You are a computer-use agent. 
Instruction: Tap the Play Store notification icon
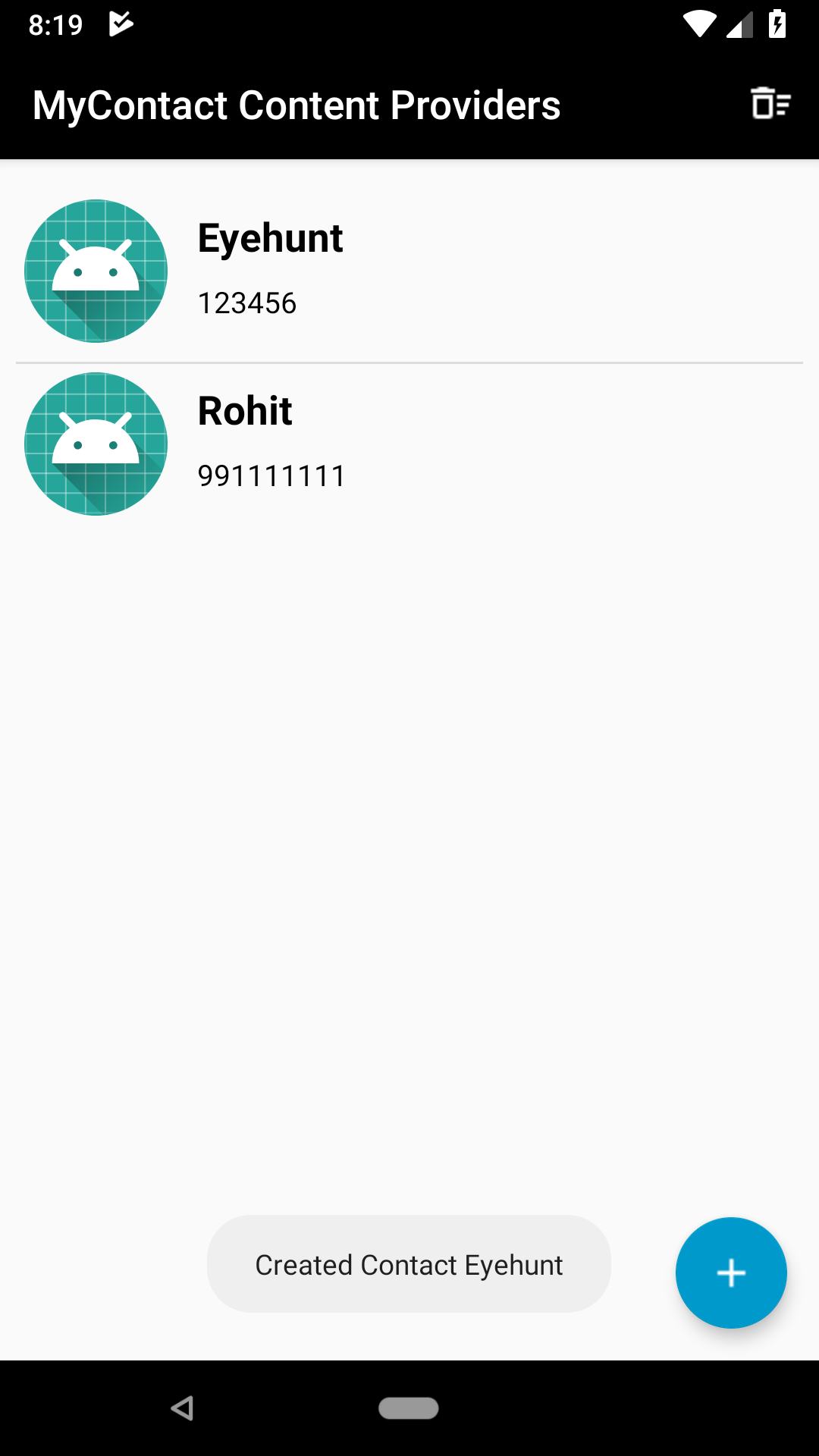click(120, 23)
